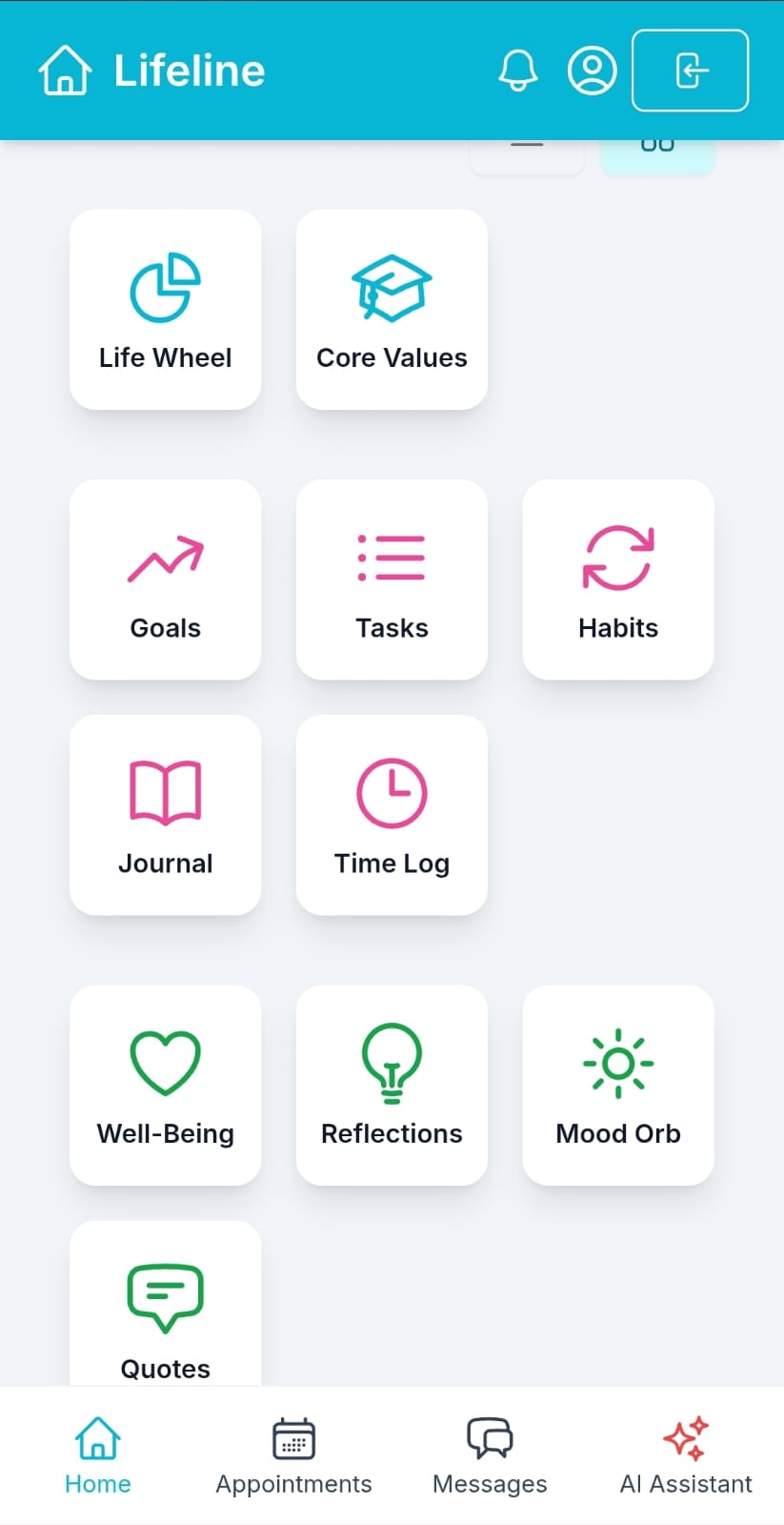Go to Goals
Viewport: 784px width, 1525px height.
[165, 579]
